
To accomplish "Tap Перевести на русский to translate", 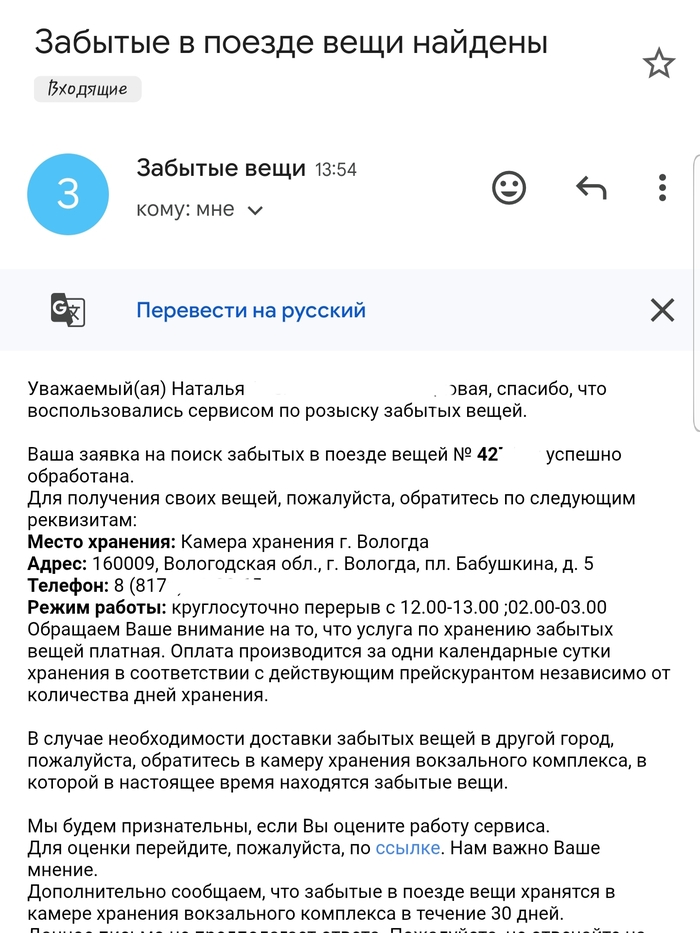I will point(251,310).
